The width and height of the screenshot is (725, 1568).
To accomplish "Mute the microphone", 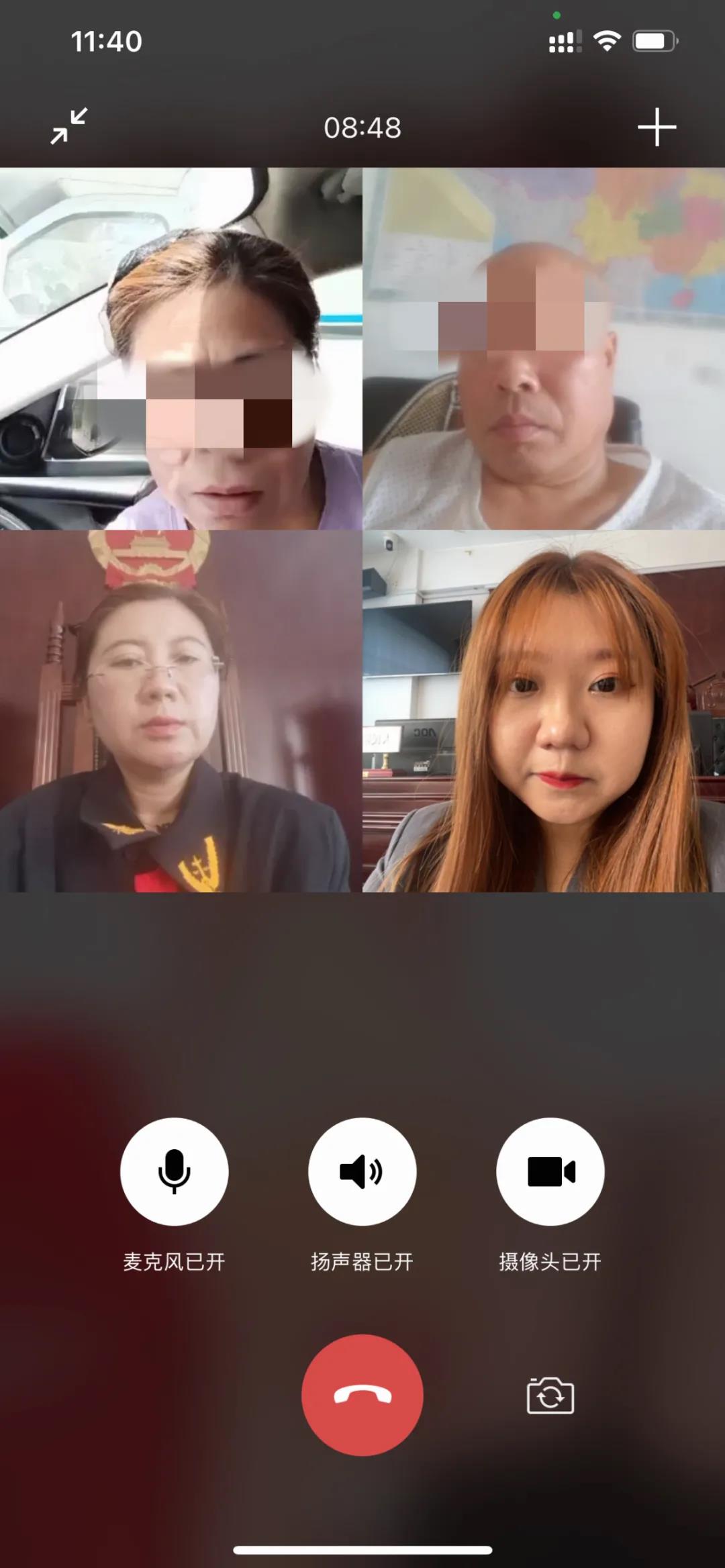I will pos(175,1171).
